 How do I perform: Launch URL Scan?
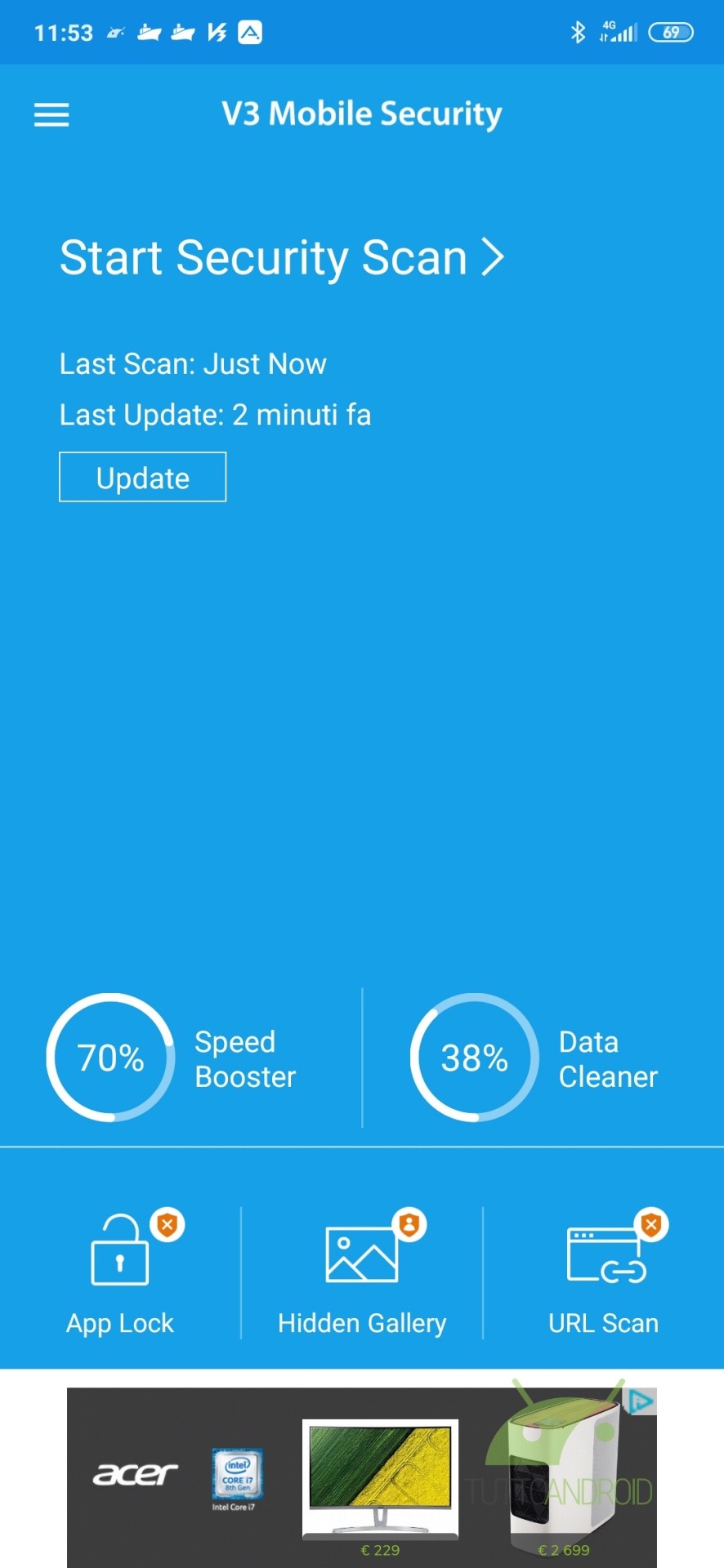coord(604,1272)
